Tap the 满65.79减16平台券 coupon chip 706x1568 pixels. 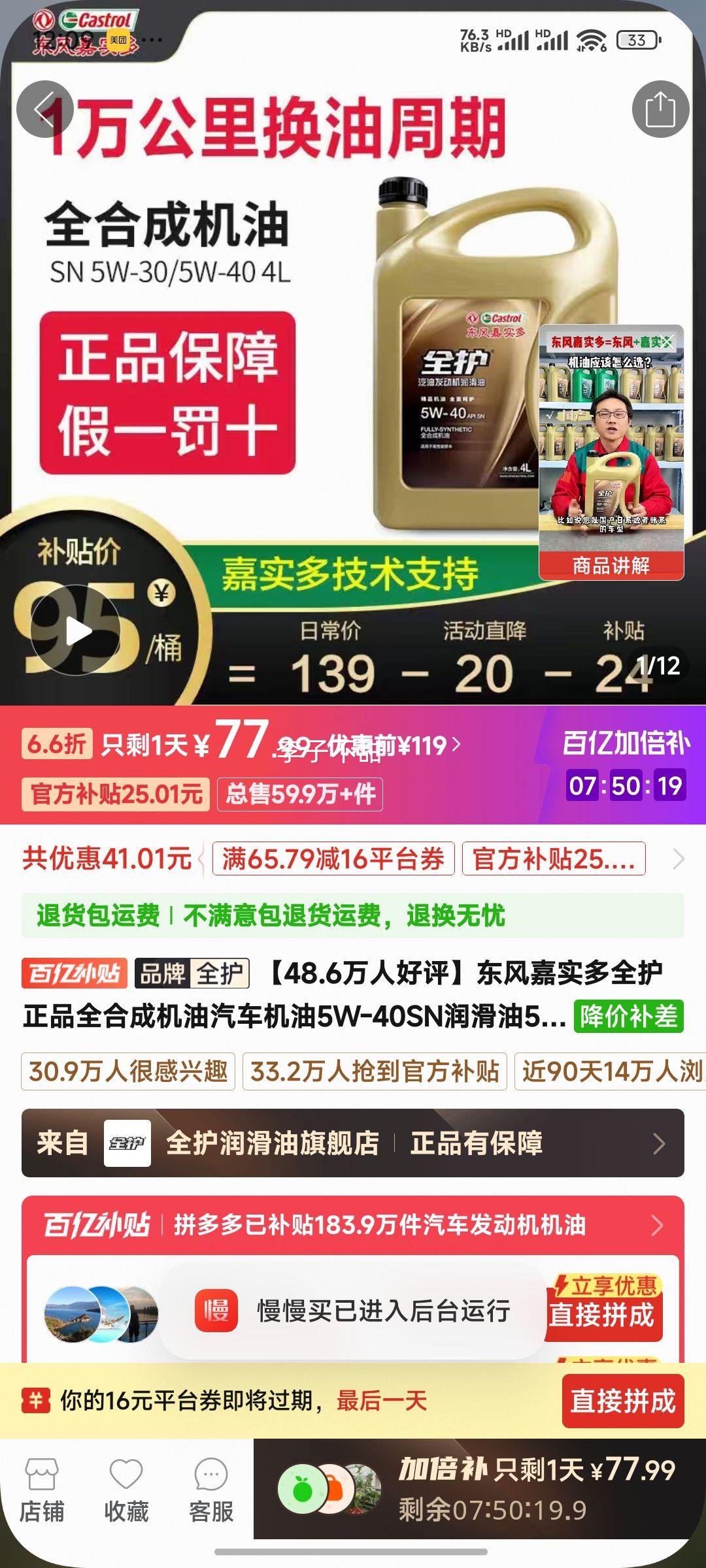pyautogui.click(x=333, y=858)
